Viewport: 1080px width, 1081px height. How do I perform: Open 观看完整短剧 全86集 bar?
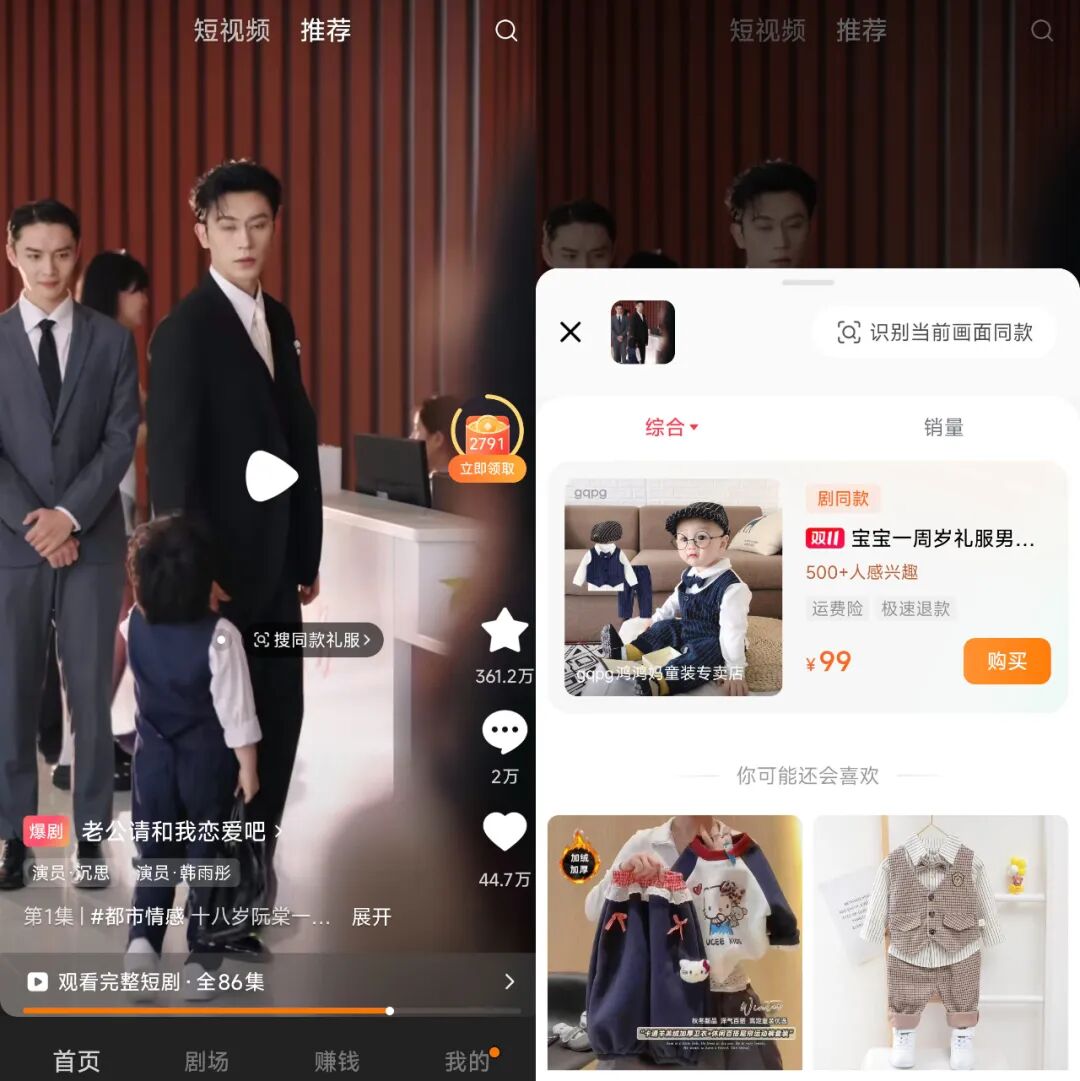268,982
